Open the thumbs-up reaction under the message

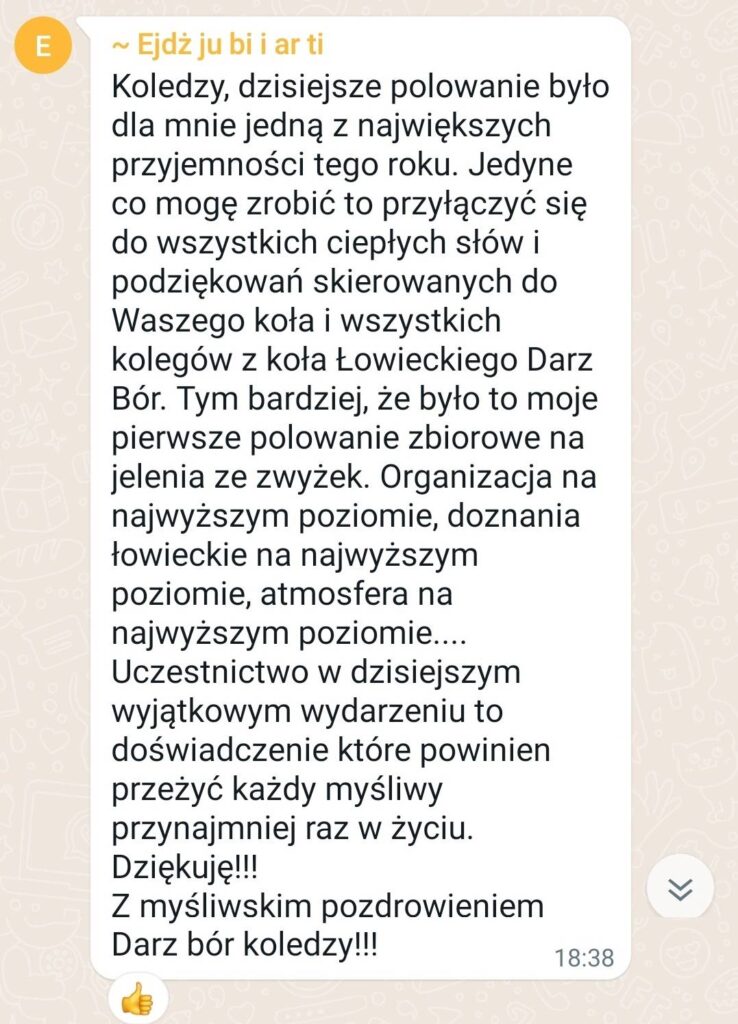[137, 998]
